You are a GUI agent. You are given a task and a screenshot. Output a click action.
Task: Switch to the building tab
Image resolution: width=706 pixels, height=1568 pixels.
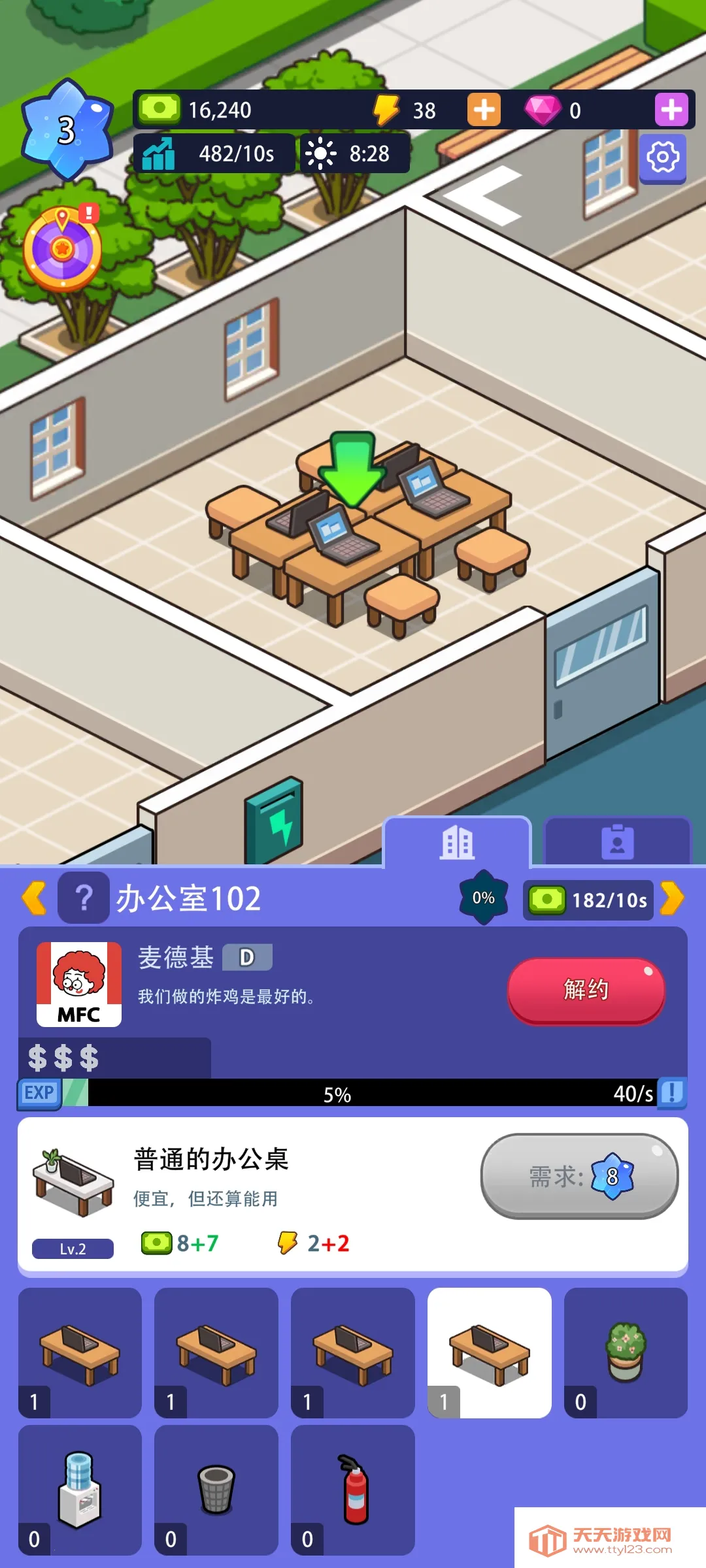click(x=458, y=843)
